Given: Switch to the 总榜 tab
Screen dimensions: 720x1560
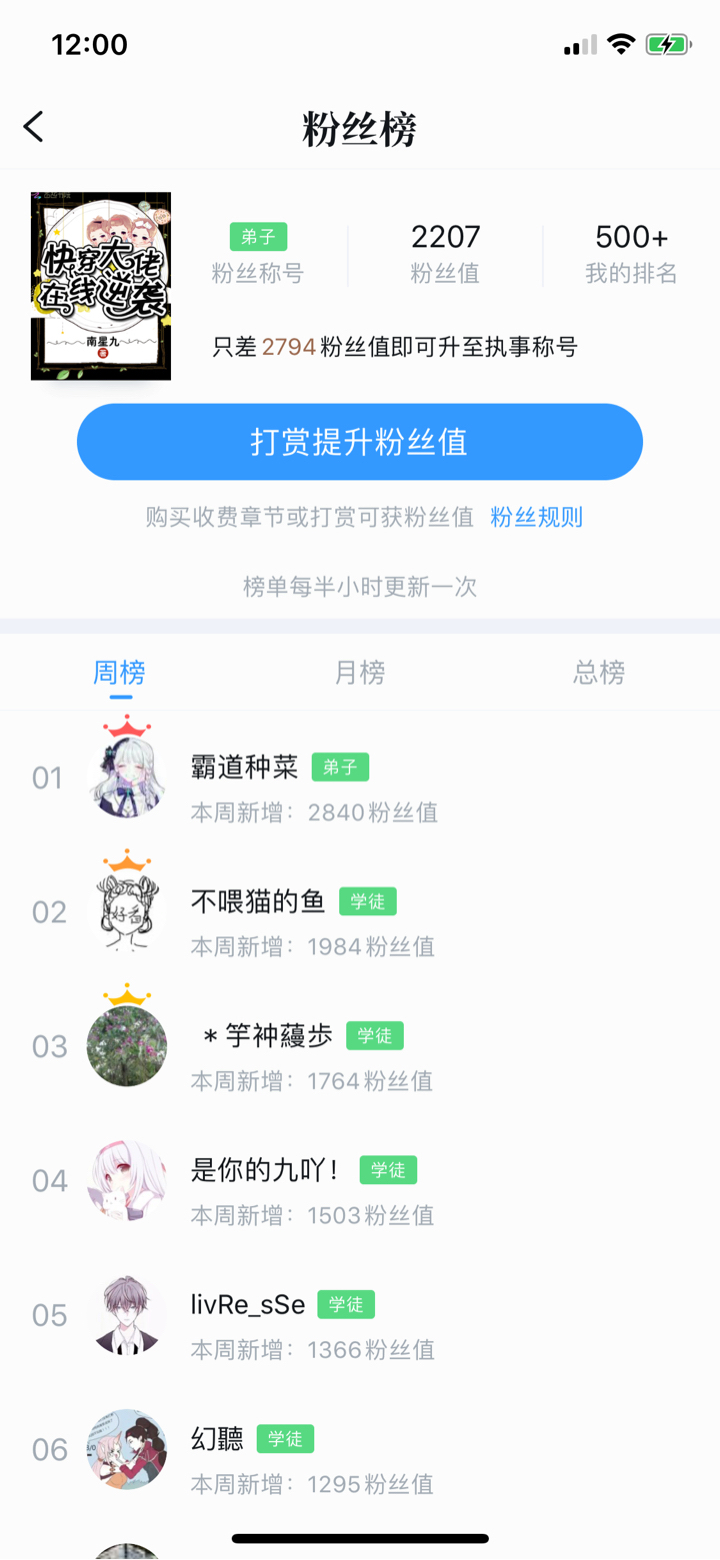Looking at the screenshot, I should point(599,672).
